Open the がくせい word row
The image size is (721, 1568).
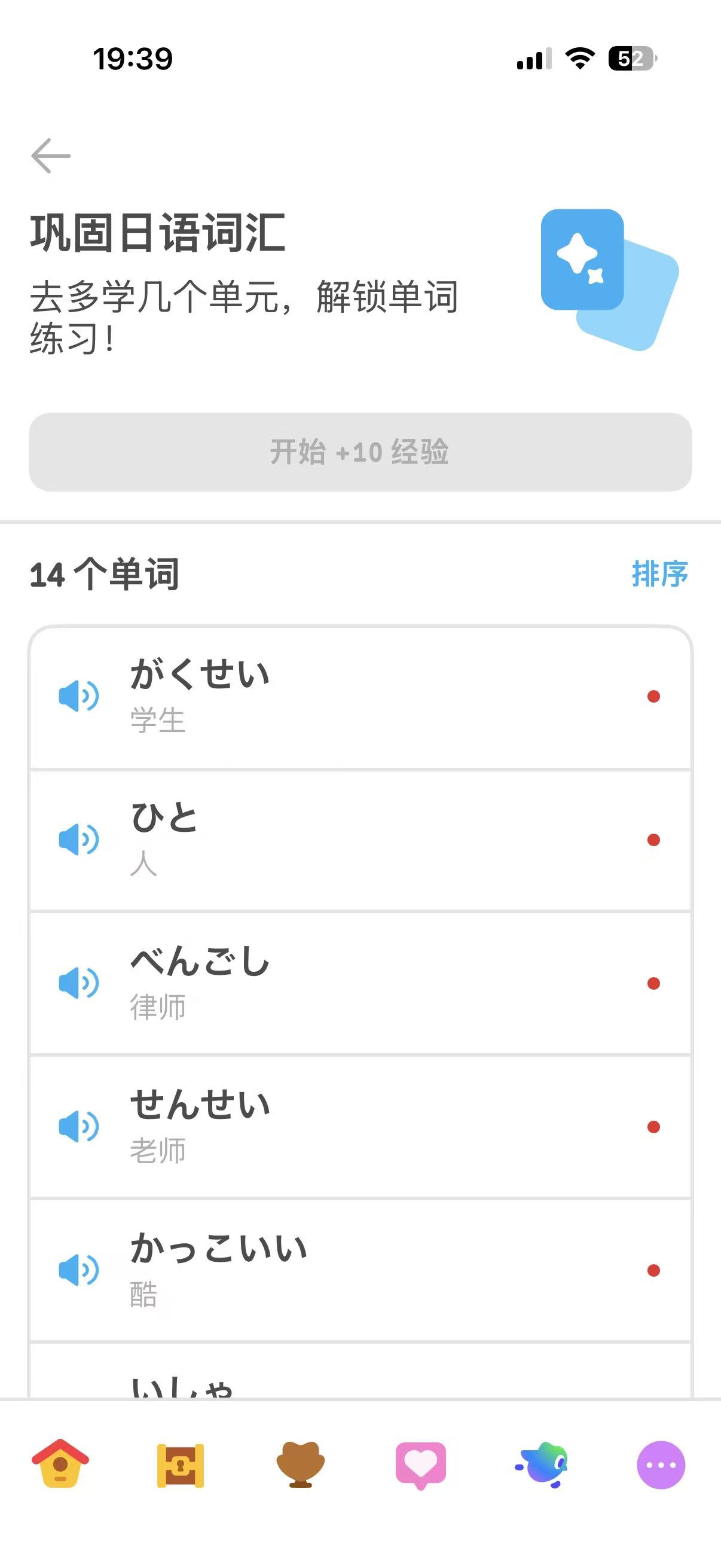click(x=360, y=697)
